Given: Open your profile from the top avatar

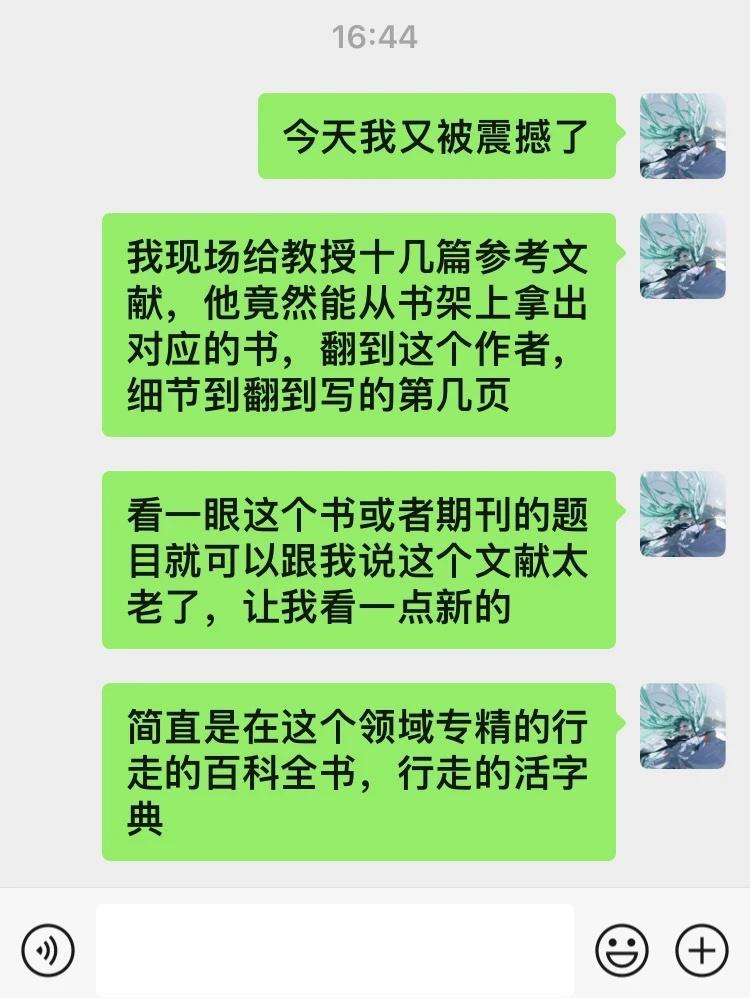Looking at the screenshot, I should (x=683, y=135).
